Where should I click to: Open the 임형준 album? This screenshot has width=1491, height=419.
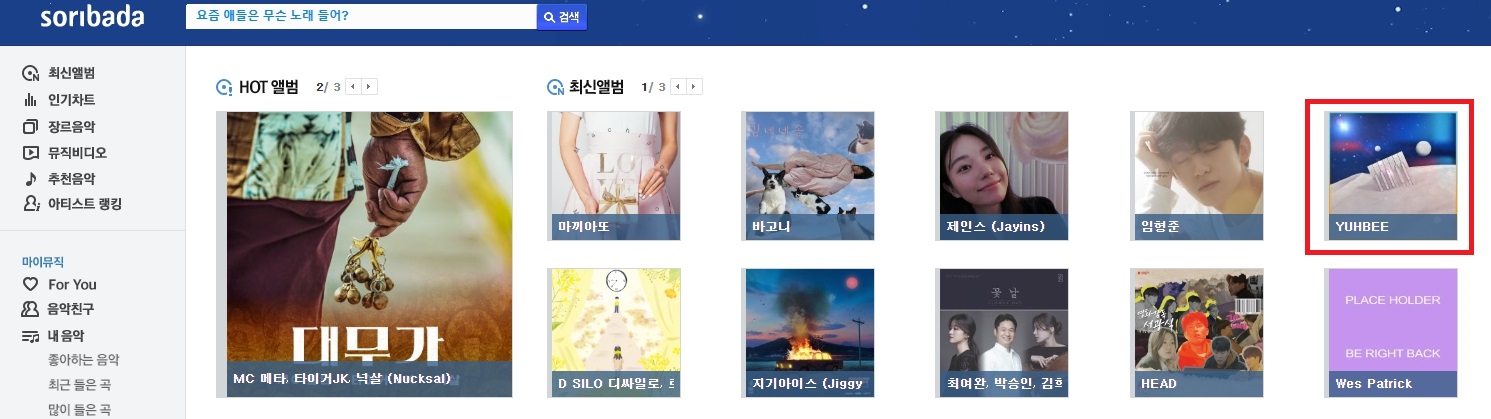(1197, 175)
